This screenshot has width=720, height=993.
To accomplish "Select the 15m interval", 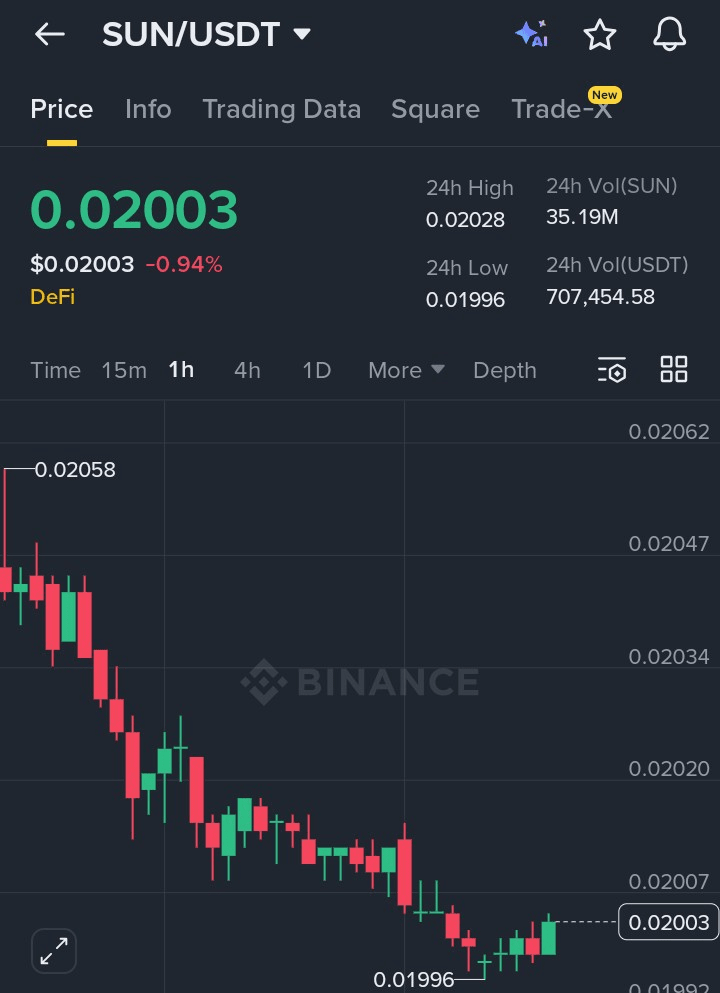I will 124,370.
